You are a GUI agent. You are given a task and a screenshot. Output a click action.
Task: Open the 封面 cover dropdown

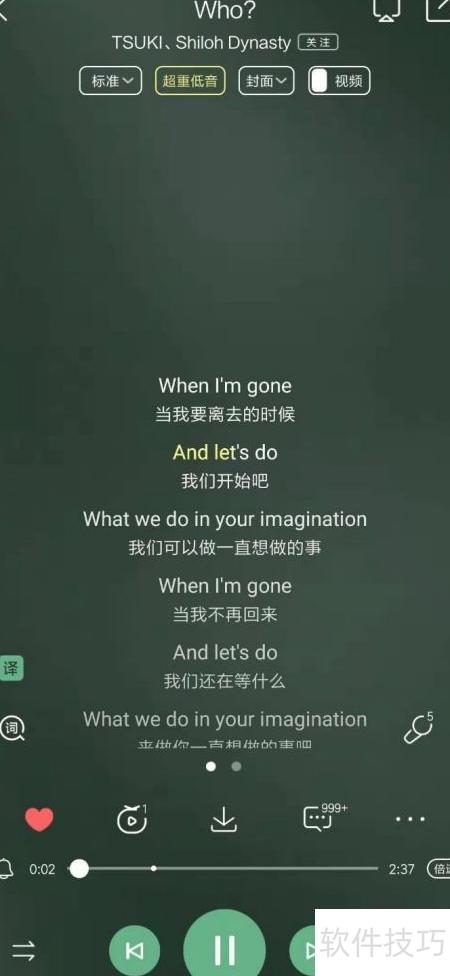pyautogui.click(x=266, y=81)
